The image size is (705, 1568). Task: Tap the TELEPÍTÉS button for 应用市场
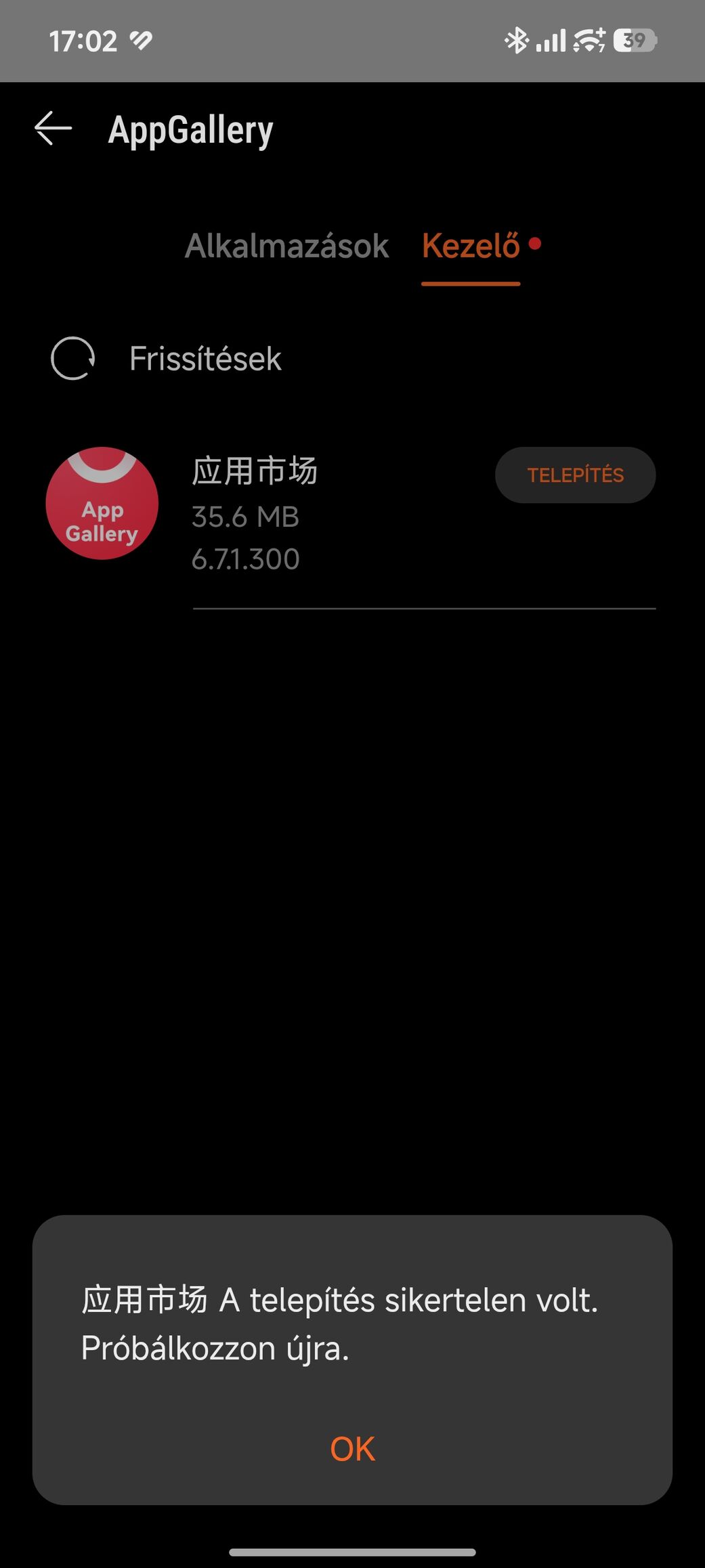(575, 475)
